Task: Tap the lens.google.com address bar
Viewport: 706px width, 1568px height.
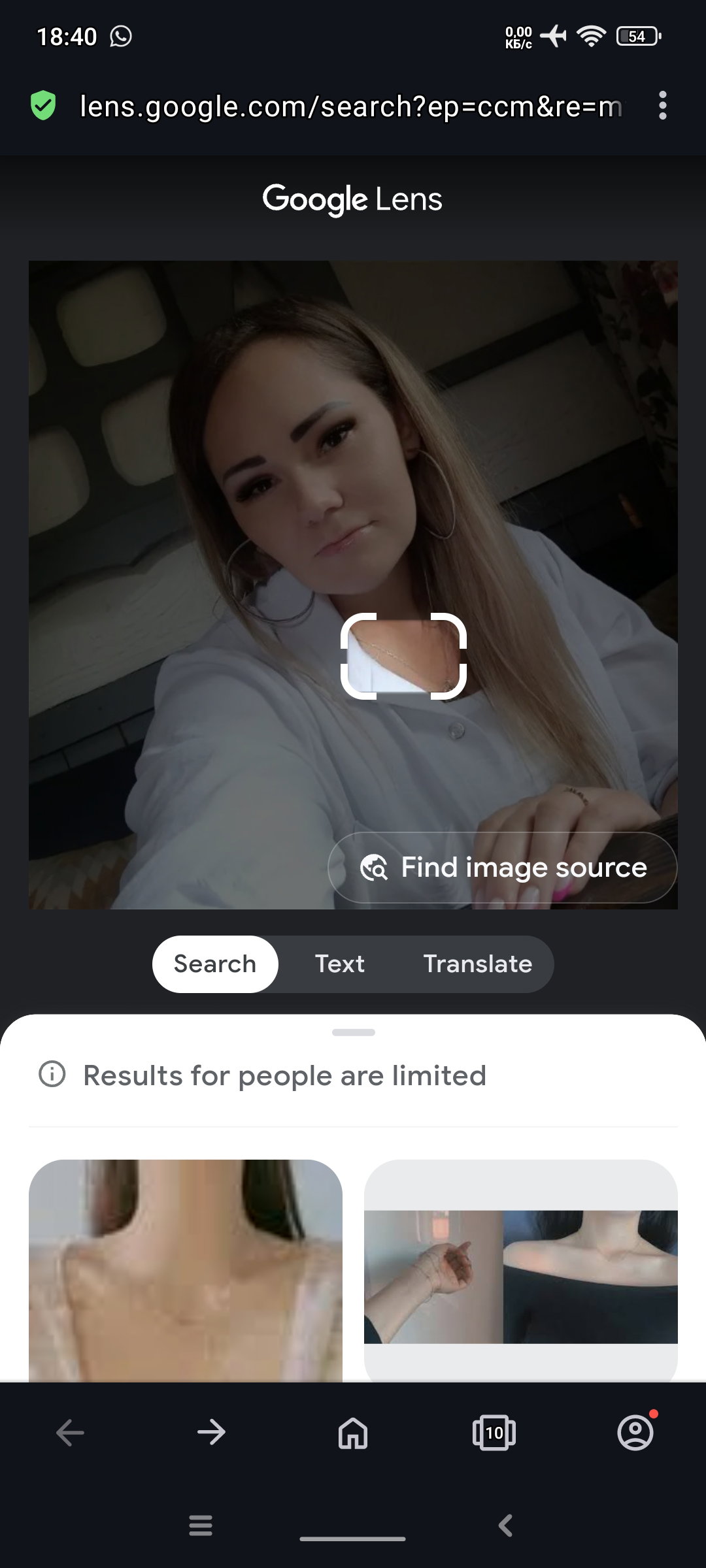Action: pyautogui.click(x=350, y=106)
